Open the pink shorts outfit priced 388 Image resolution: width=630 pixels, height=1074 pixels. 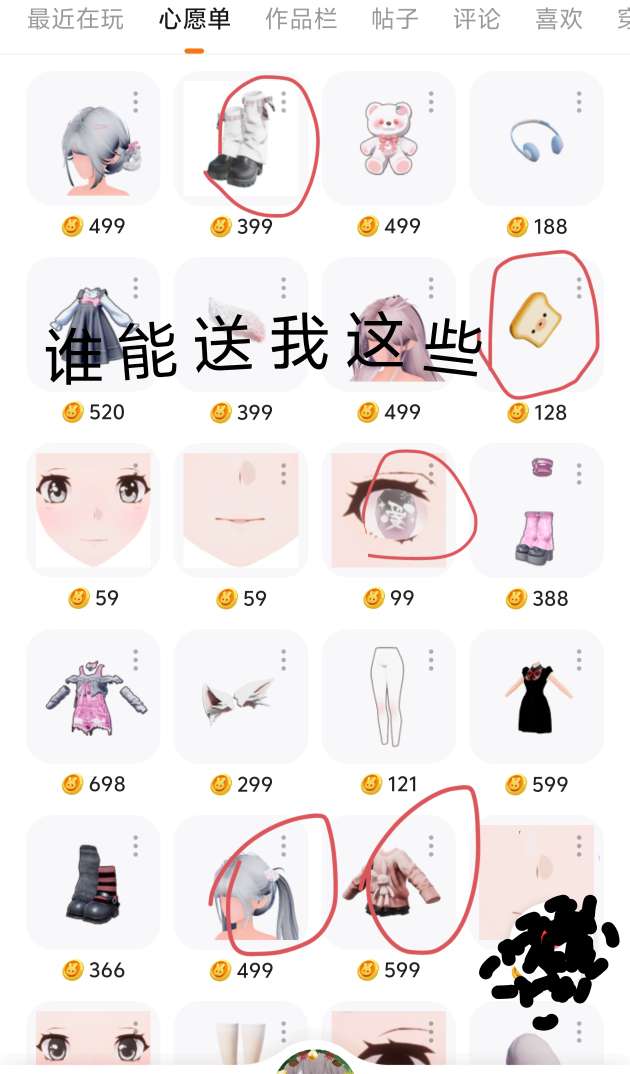coord(536,510)
